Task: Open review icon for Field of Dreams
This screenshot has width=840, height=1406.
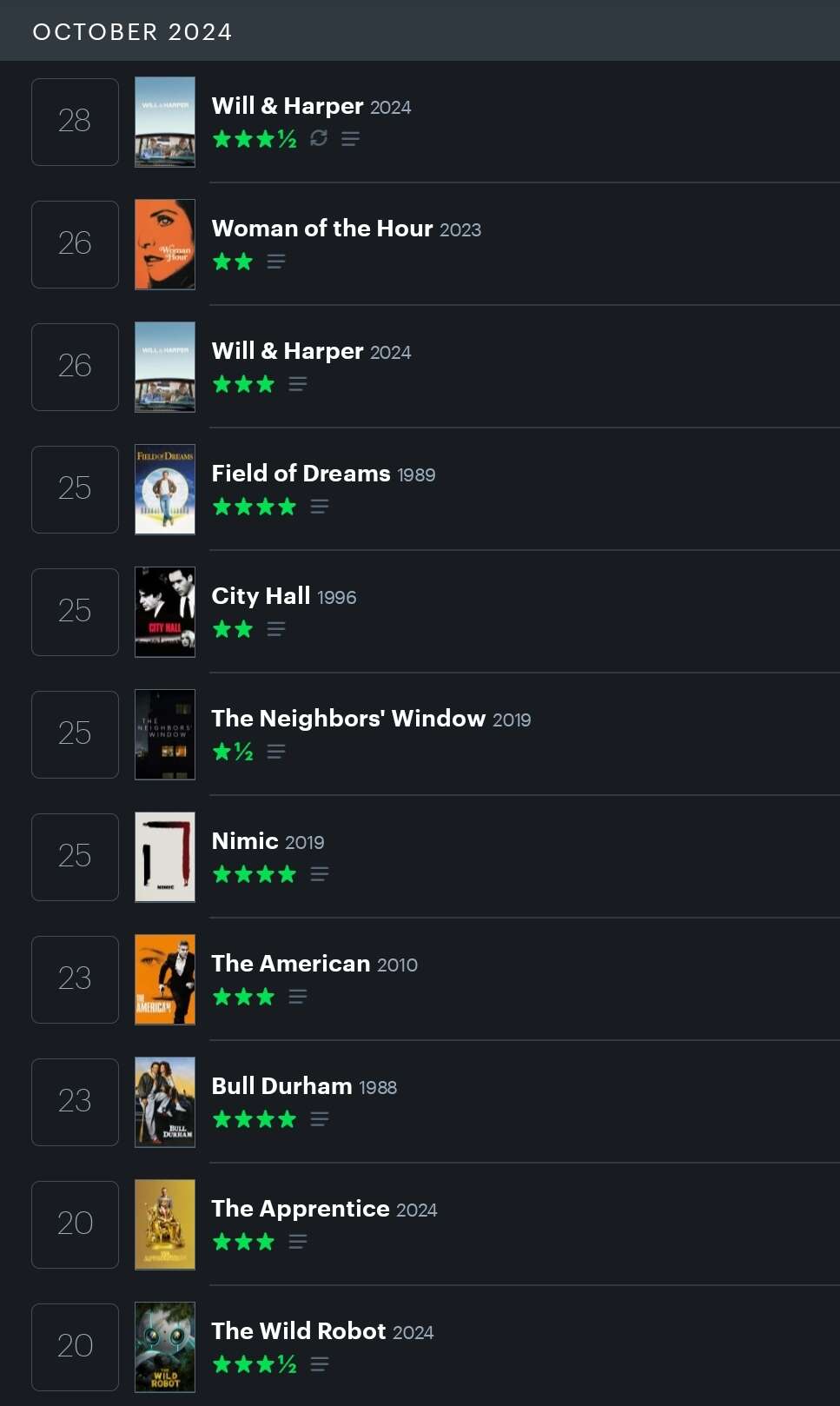Action: 320,506
